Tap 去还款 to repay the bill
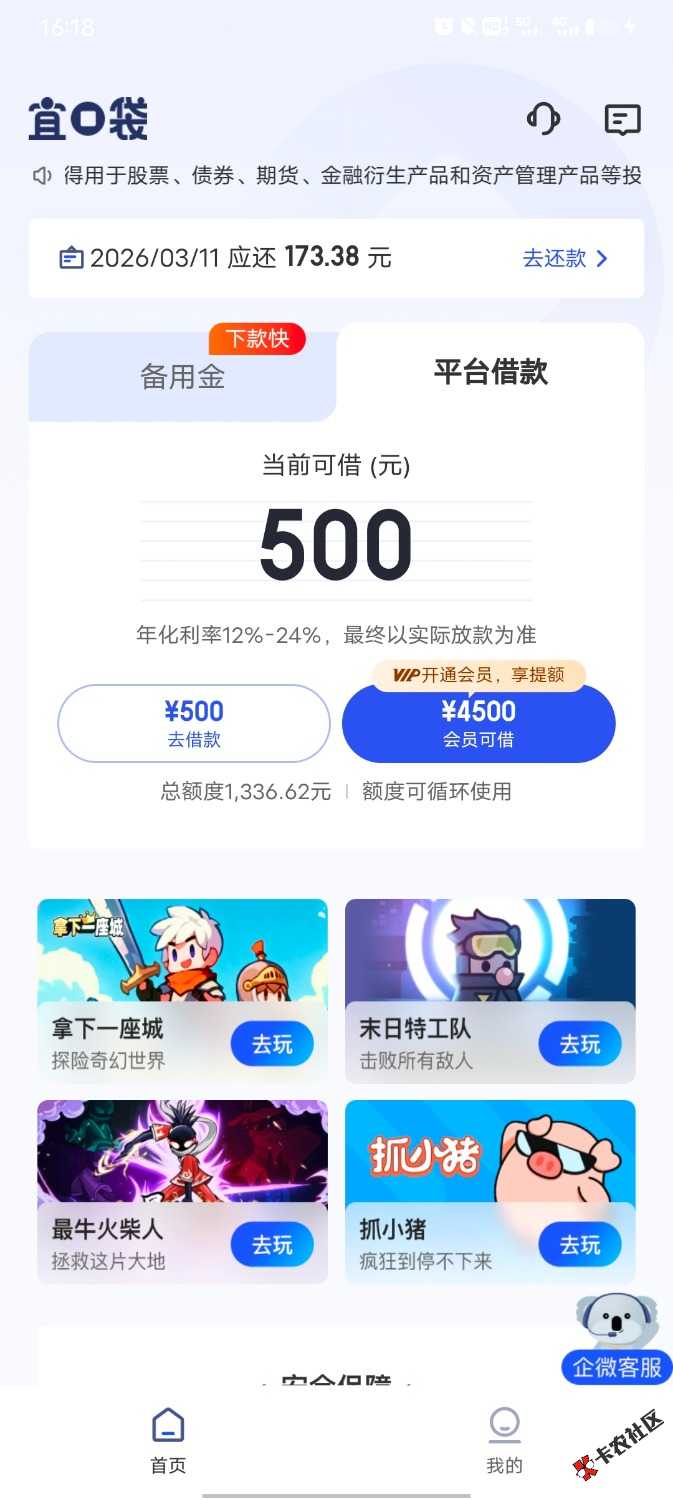The width and height of the screenshot is (673, 1500). pos(565,258)
